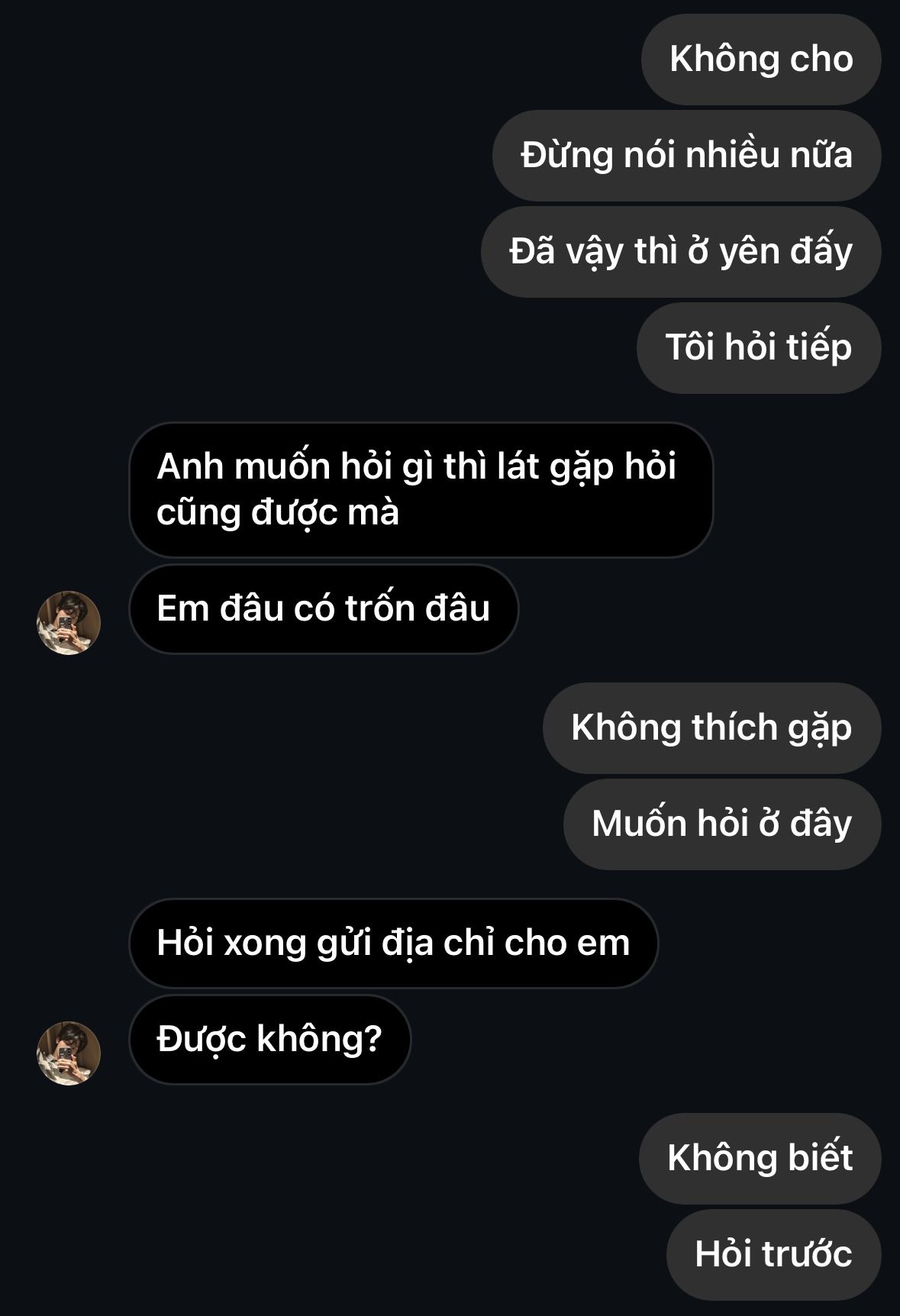Open sender's avatar beside "Được không?" message
The image size is (900, 1316).
[x=69, y=1053]
